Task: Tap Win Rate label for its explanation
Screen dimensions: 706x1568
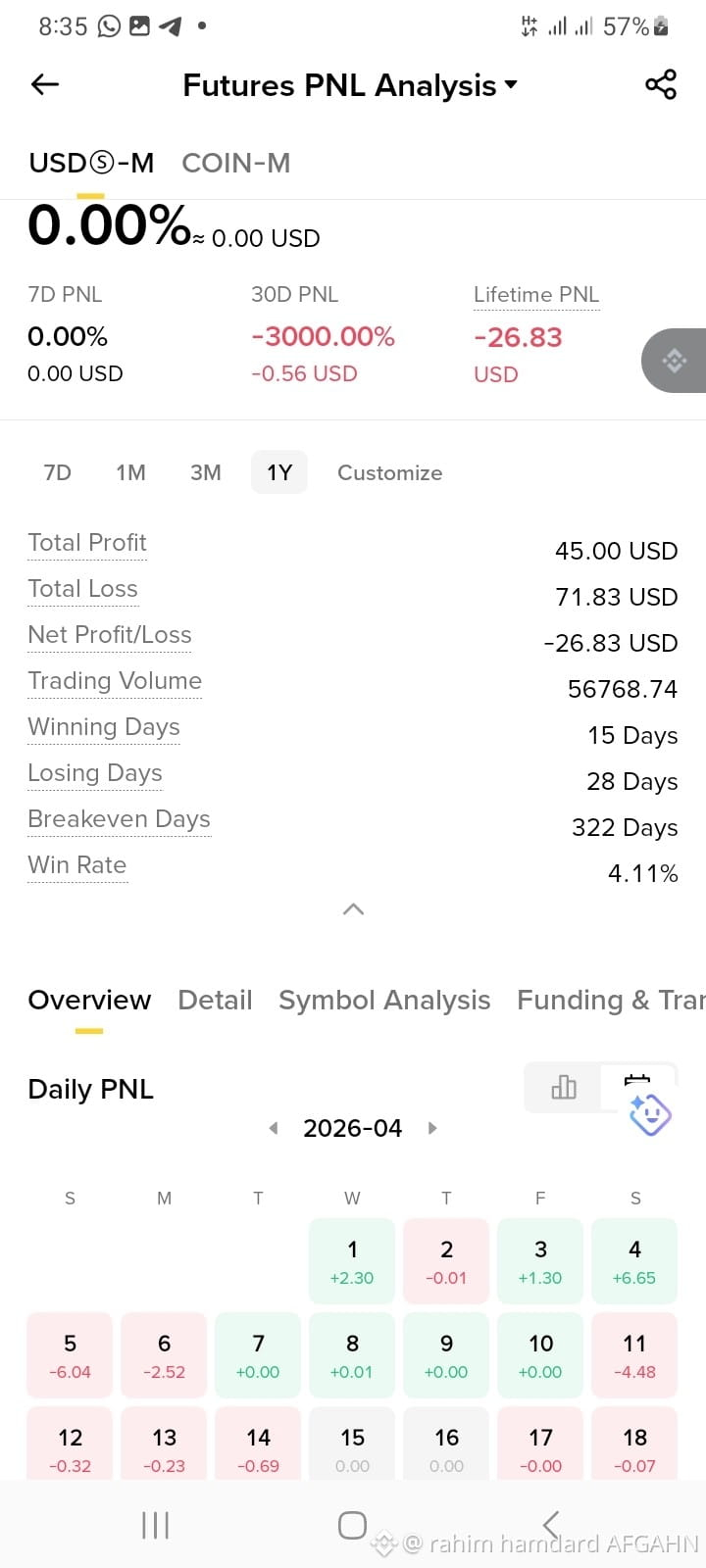Action: point(77,865)
